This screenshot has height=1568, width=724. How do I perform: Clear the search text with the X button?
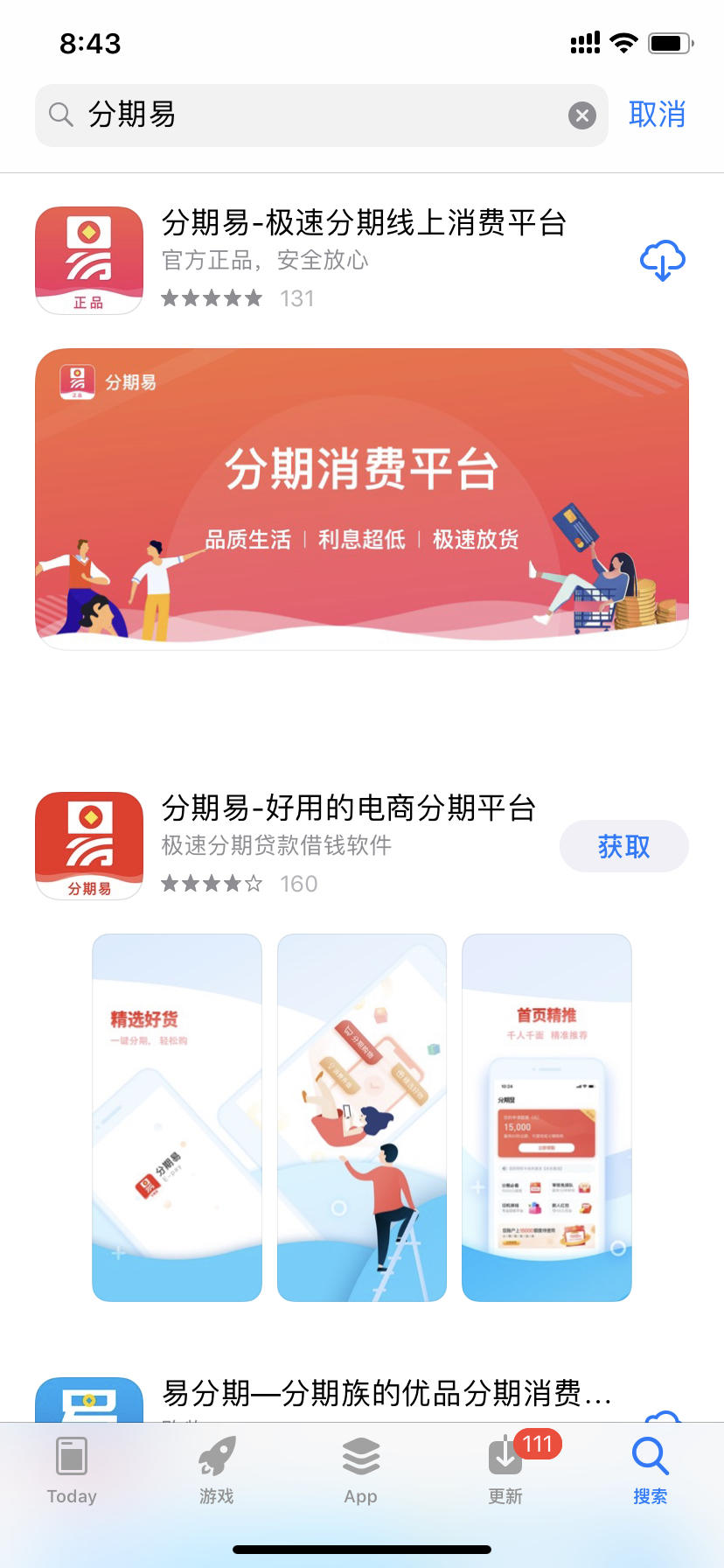point(582,115)
